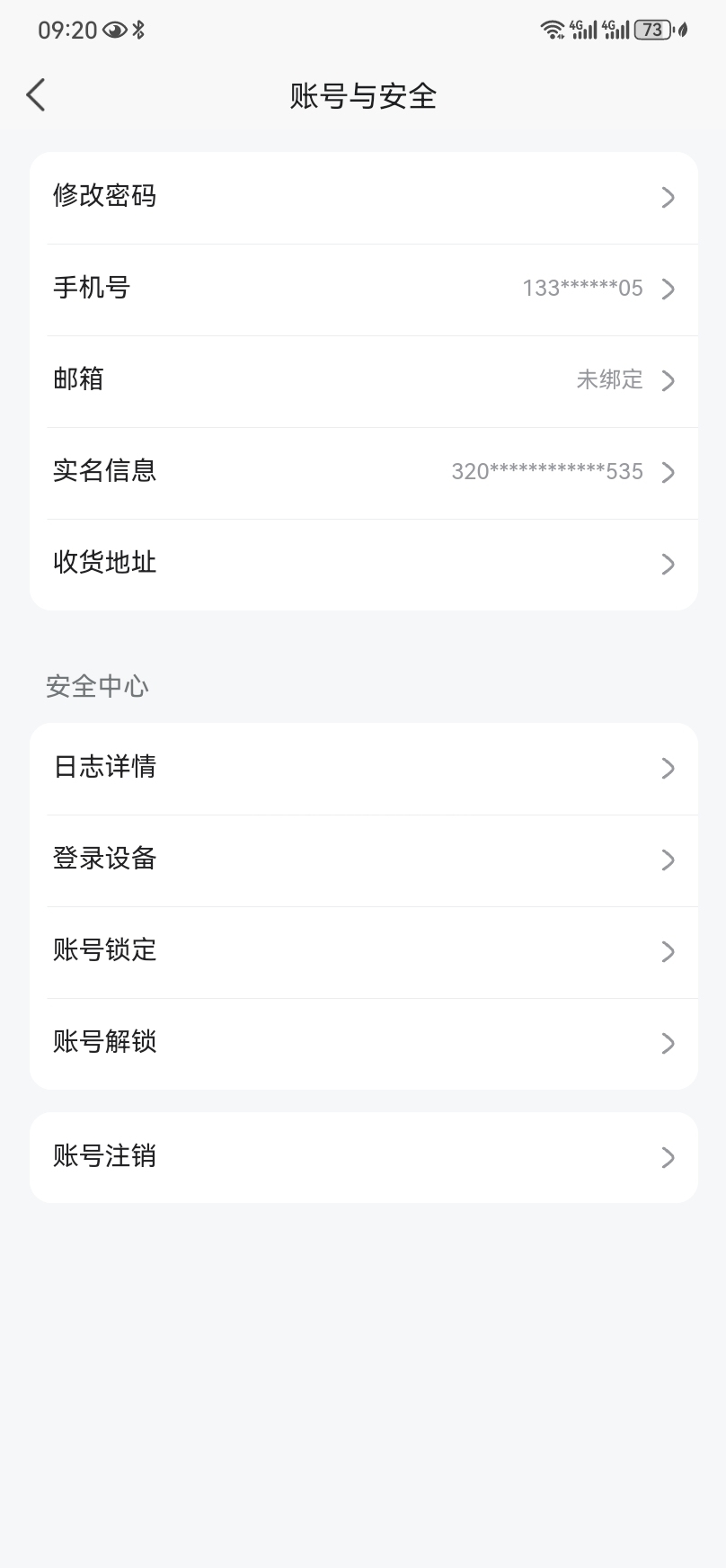This screenshot has height=1568, width=726.
Task: Open 邮箱 to bind an email
Action: pos(364,381)
